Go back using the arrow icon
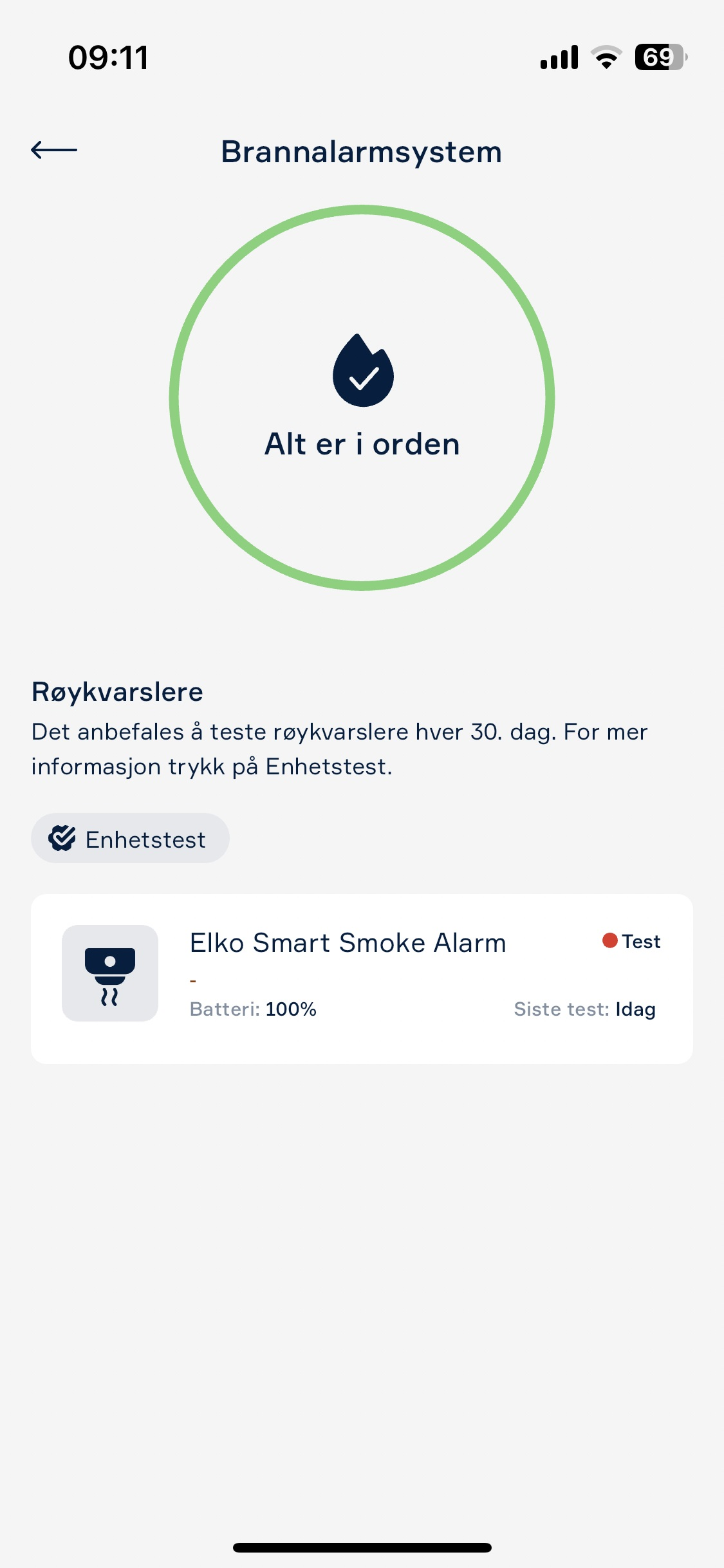 point(54,151)
